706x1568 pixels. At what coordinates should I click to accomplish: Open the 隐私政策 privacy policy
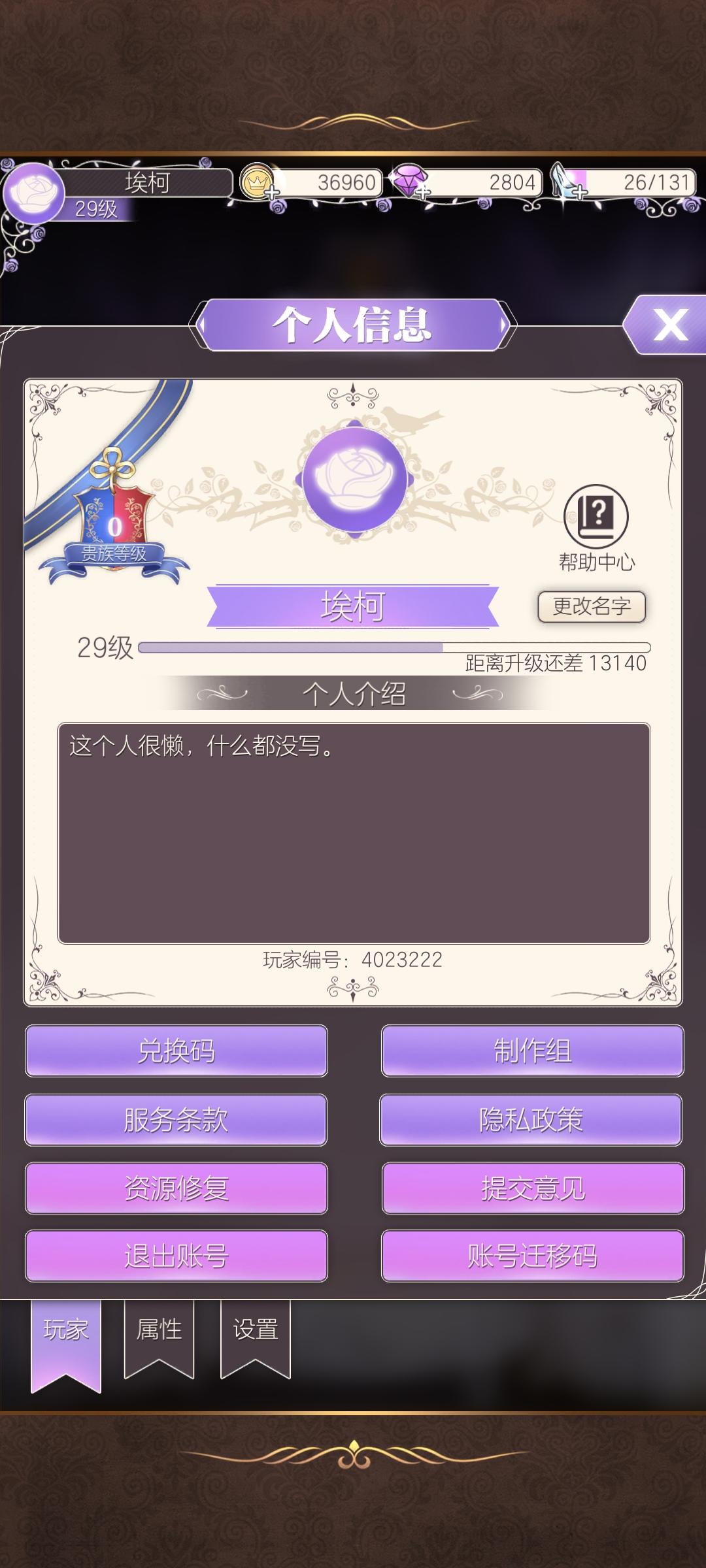pyautogui.click(x=531, y=1120)
